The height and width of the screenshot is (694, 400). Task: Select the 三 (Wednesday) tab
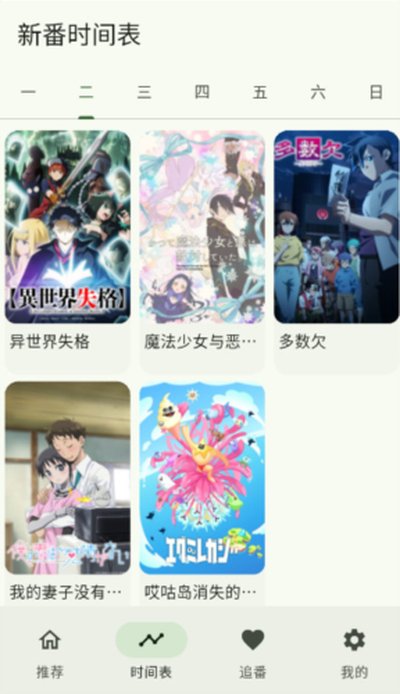pyautogui.click(x=144, y=93)
